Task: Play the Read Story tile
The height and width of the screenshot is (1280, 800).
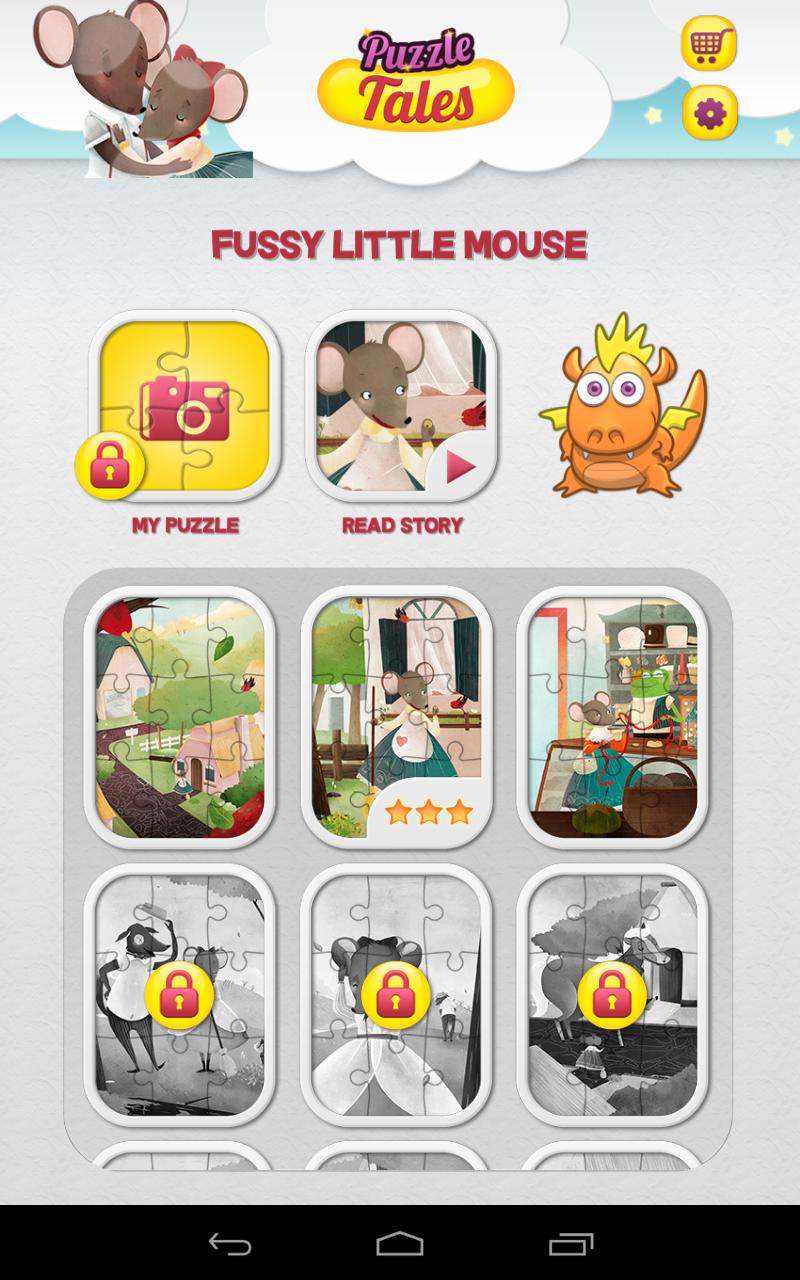Action: [401, 406]
